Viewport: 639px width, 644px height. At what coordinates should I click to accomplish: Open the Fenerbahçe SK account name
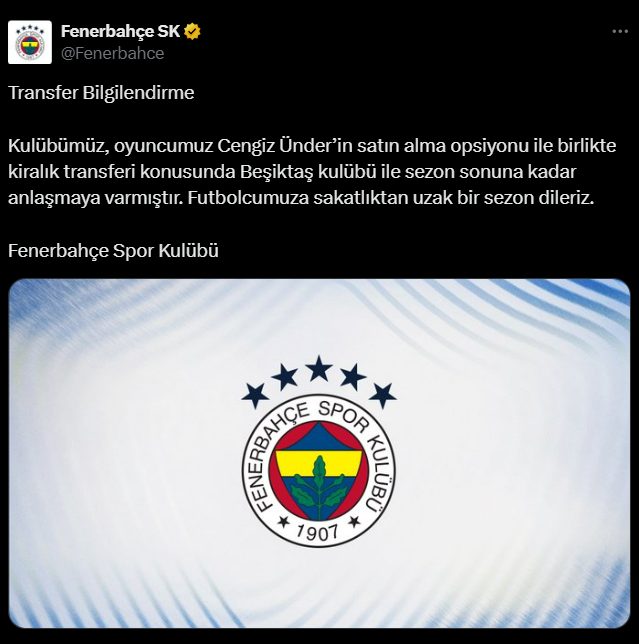click(120, 32)
